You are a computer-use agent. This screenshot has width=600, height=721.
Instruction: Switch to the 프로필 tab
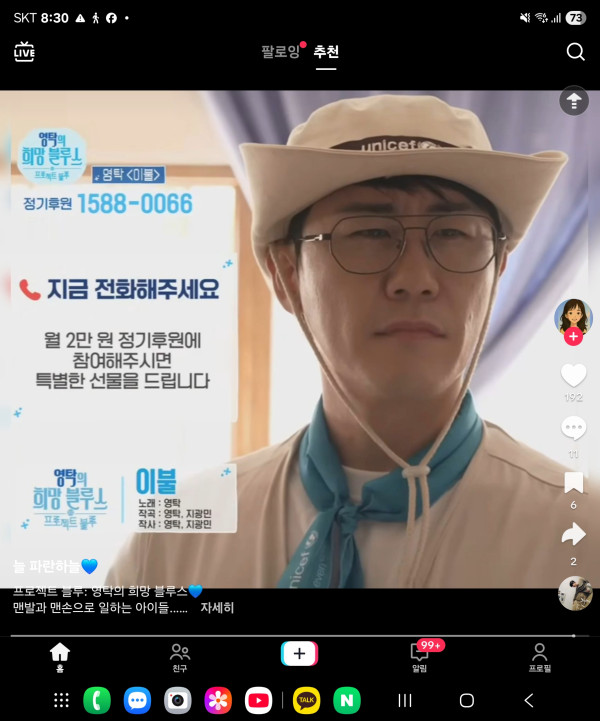(x=540, y=656)
